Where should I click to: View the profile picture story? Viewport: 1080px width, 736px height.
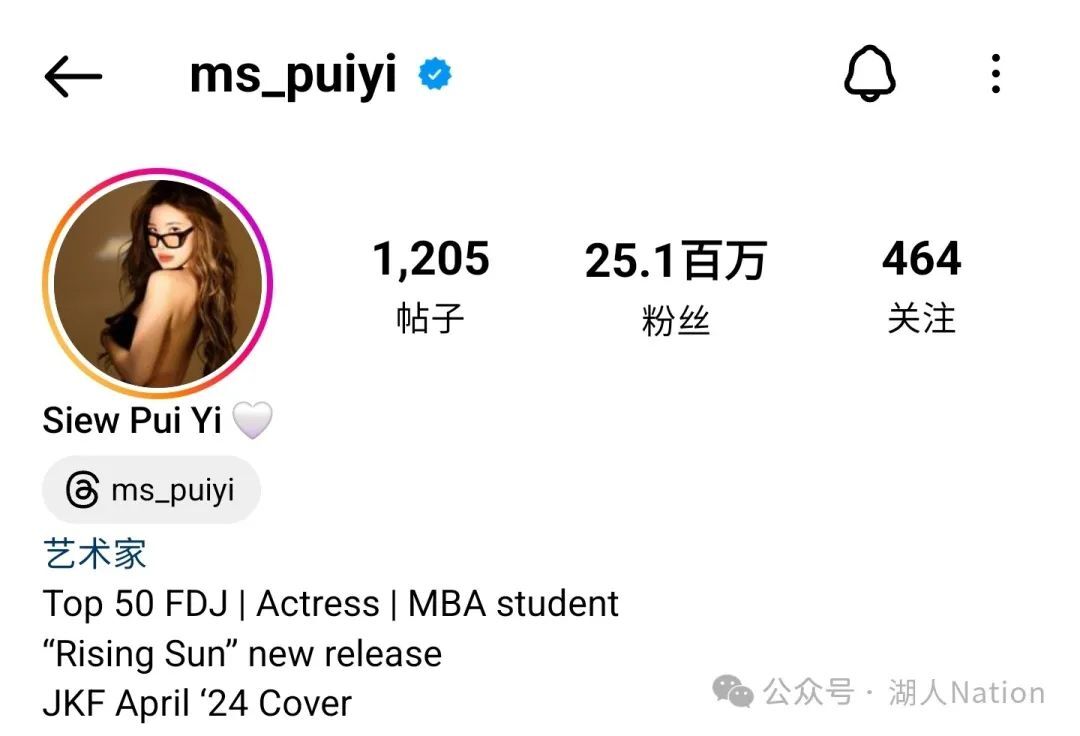158,284
